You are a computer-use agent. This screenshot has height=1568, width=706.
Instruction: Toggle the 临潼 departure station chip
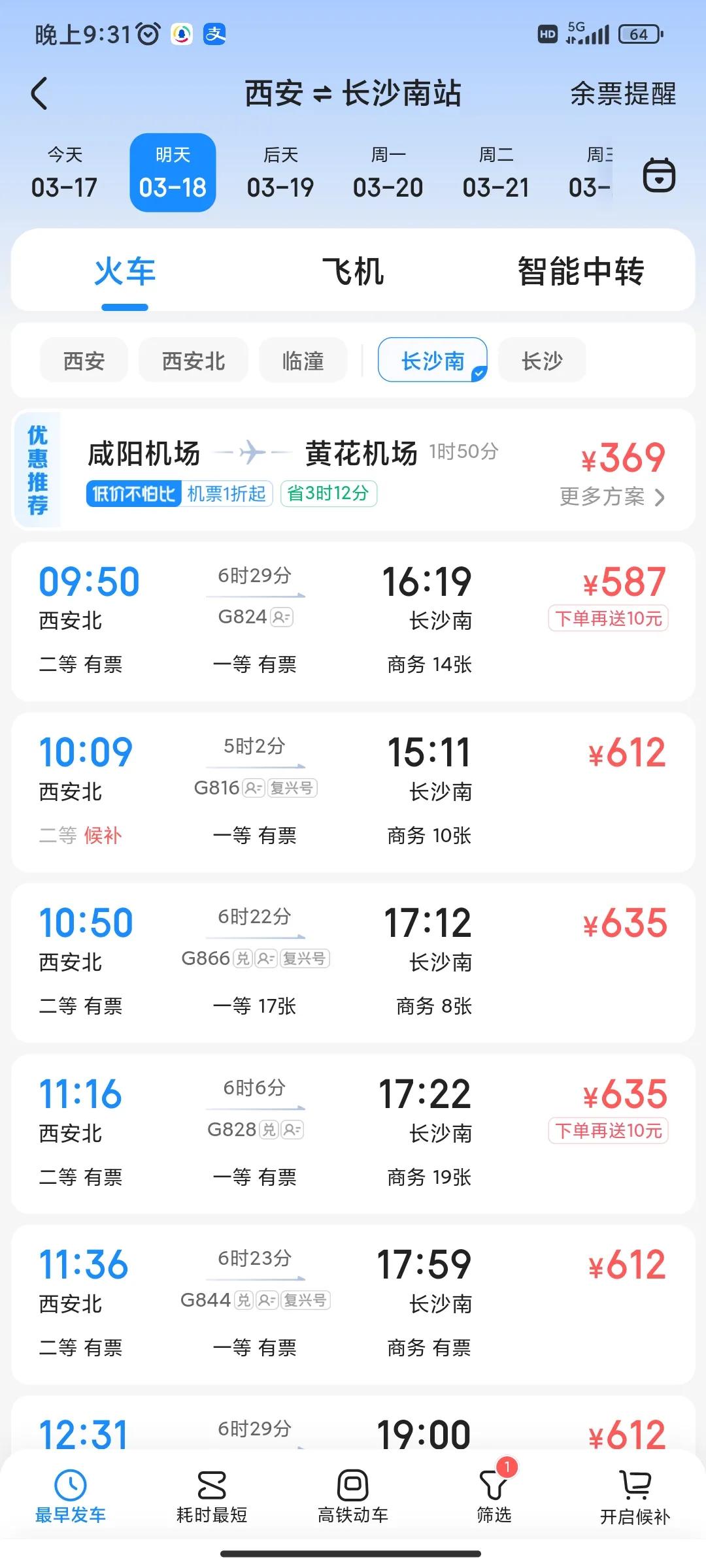coord(303,360)
